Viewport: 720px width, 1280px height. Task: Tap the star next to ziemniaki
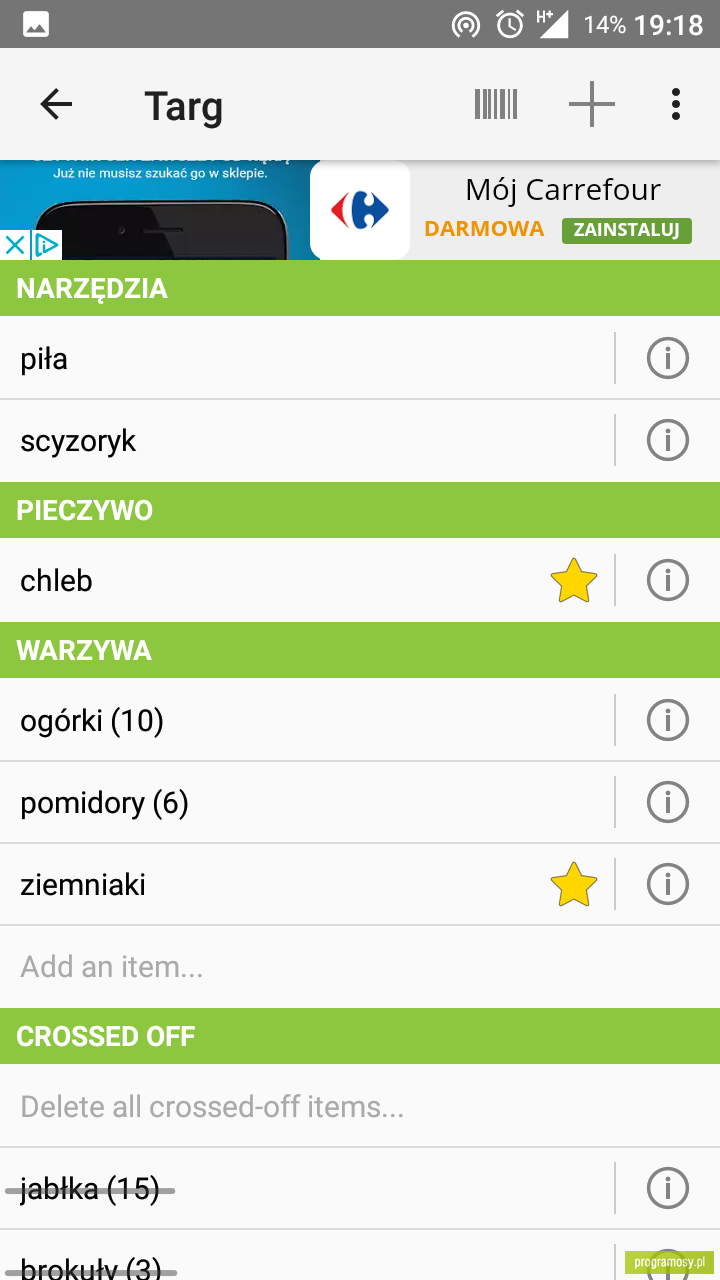point(574,885)
